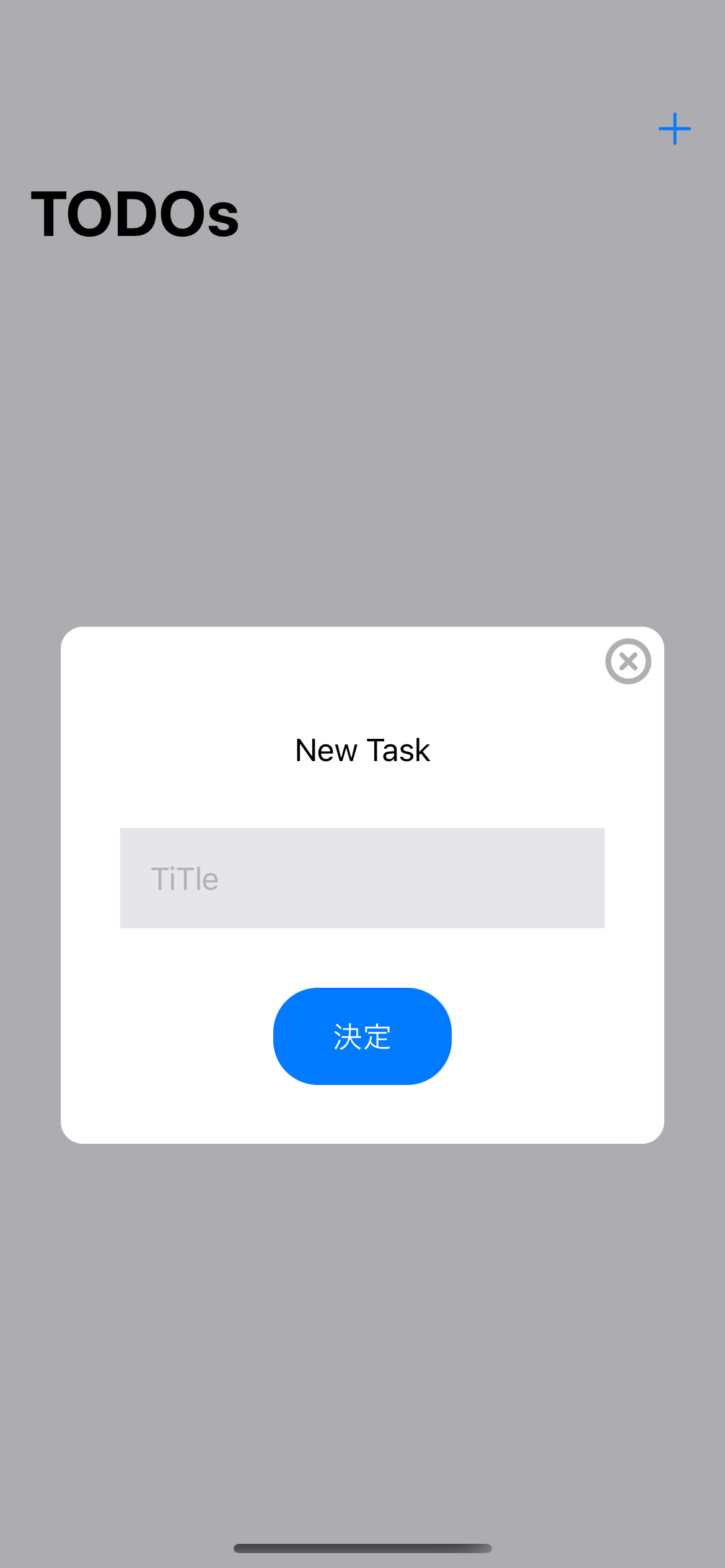Click the dismiss X inside the popup card

pyautogui.click(x=628, y=661)
